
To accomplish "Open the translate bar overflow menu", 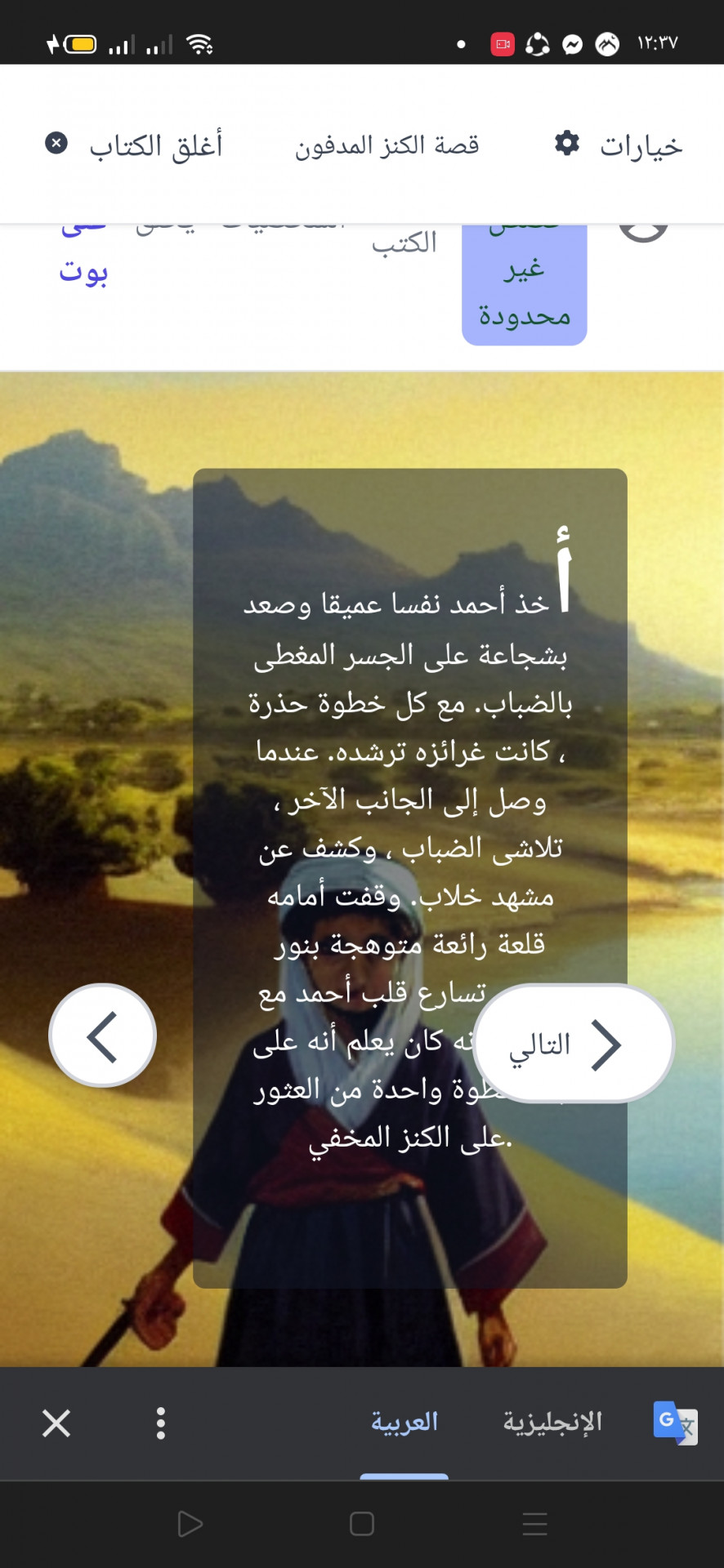I will pos(161,1423).
